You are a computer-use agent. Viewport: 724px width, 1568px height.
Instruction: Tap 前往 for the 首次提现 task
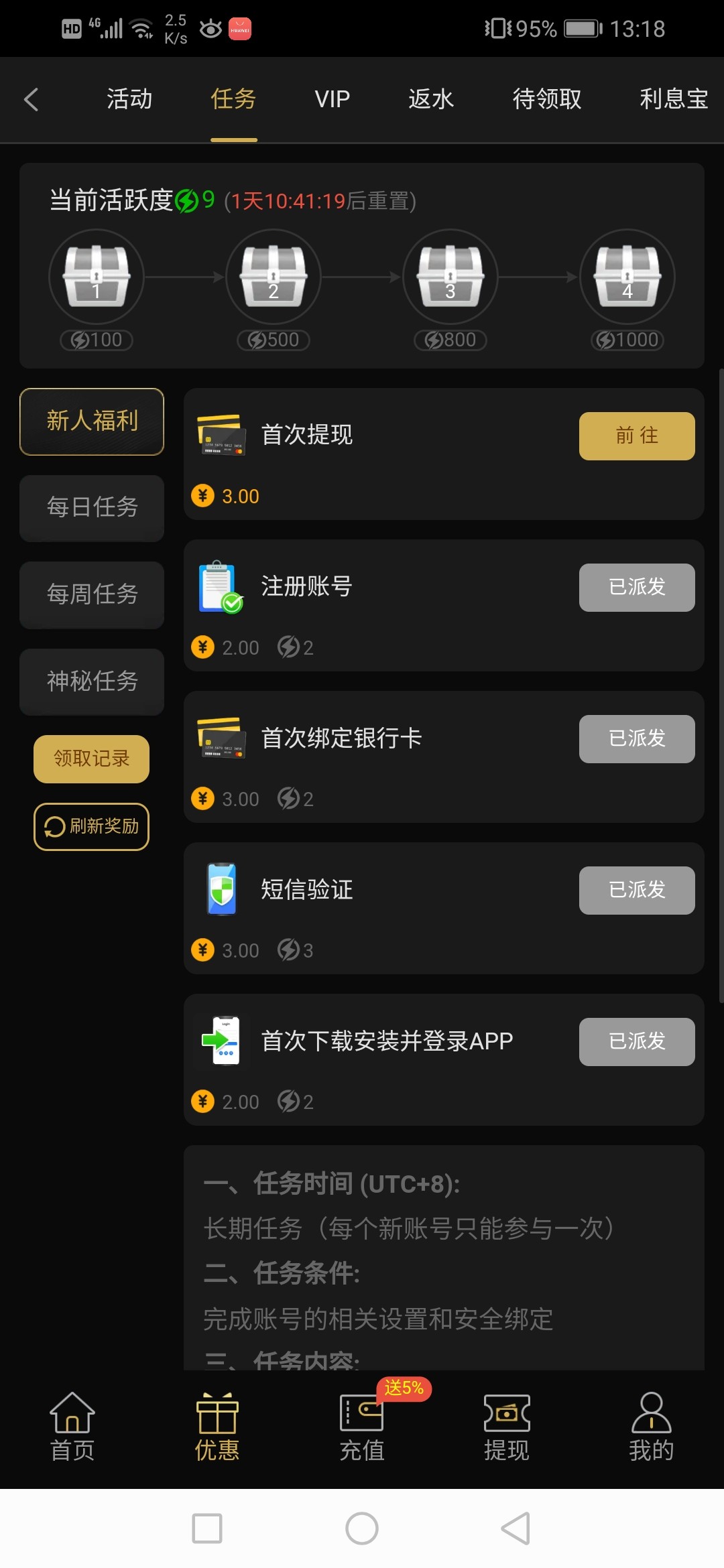pyautogui.click(x=637, y=436)
